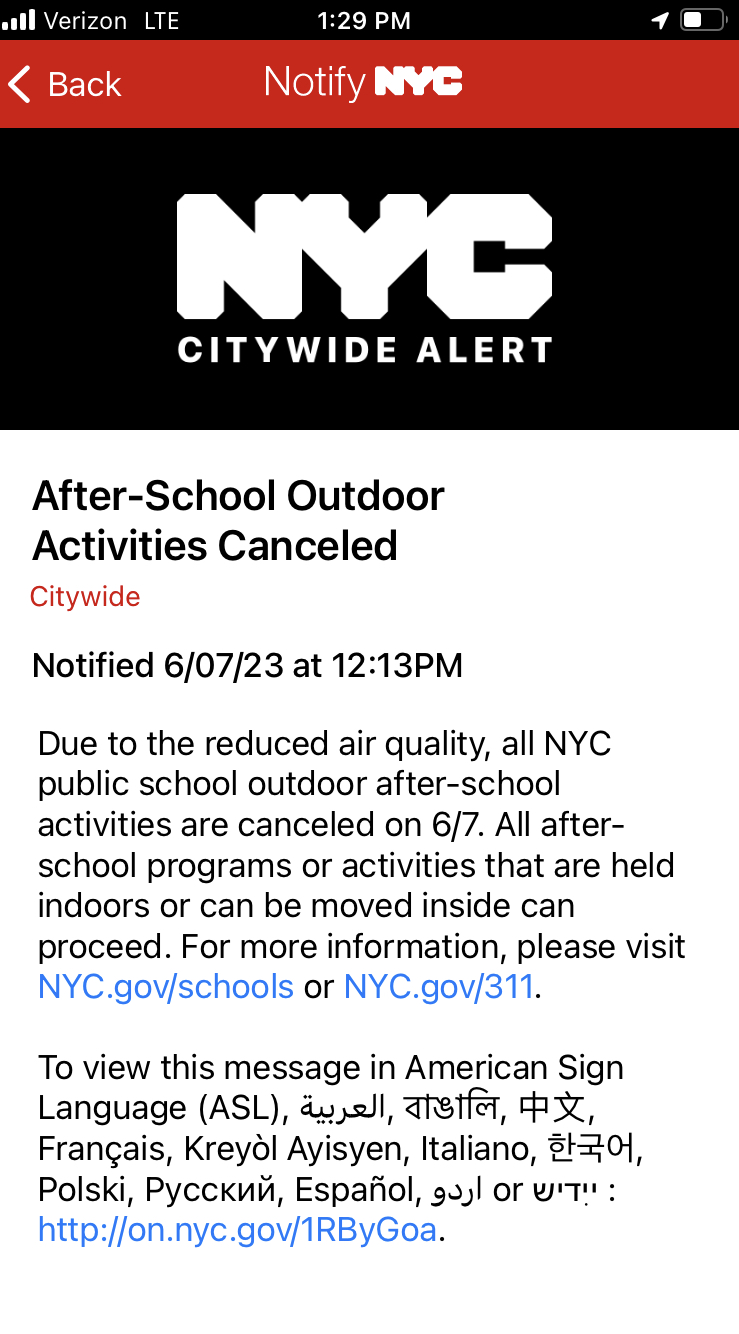739x1334 pixels.
Task: Open the NYC.gov/311 link
Action: pyautogui.click(x=440, y=987)
